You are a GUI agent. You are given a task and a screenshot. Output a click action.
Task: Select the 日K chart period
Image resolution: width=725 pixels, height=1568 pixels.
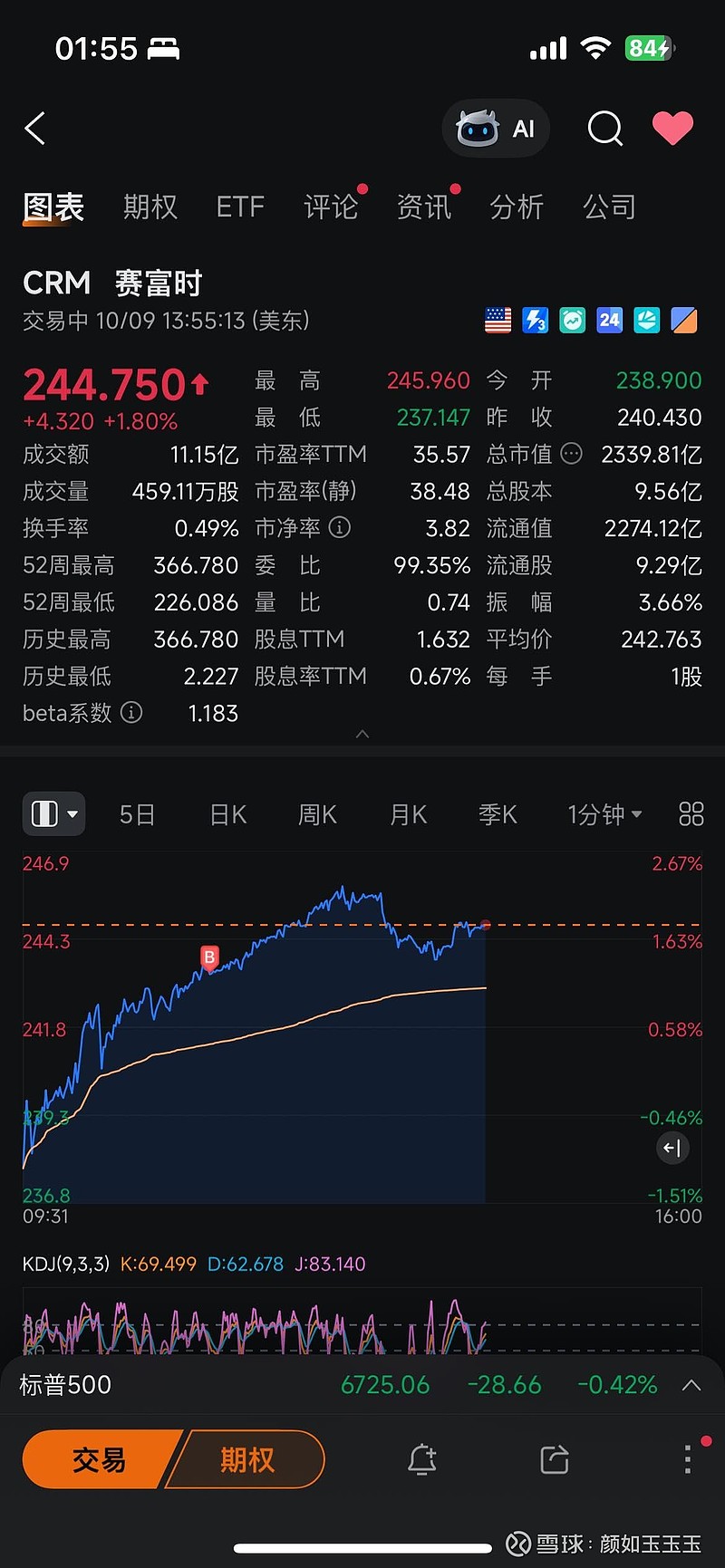(228, 814)
